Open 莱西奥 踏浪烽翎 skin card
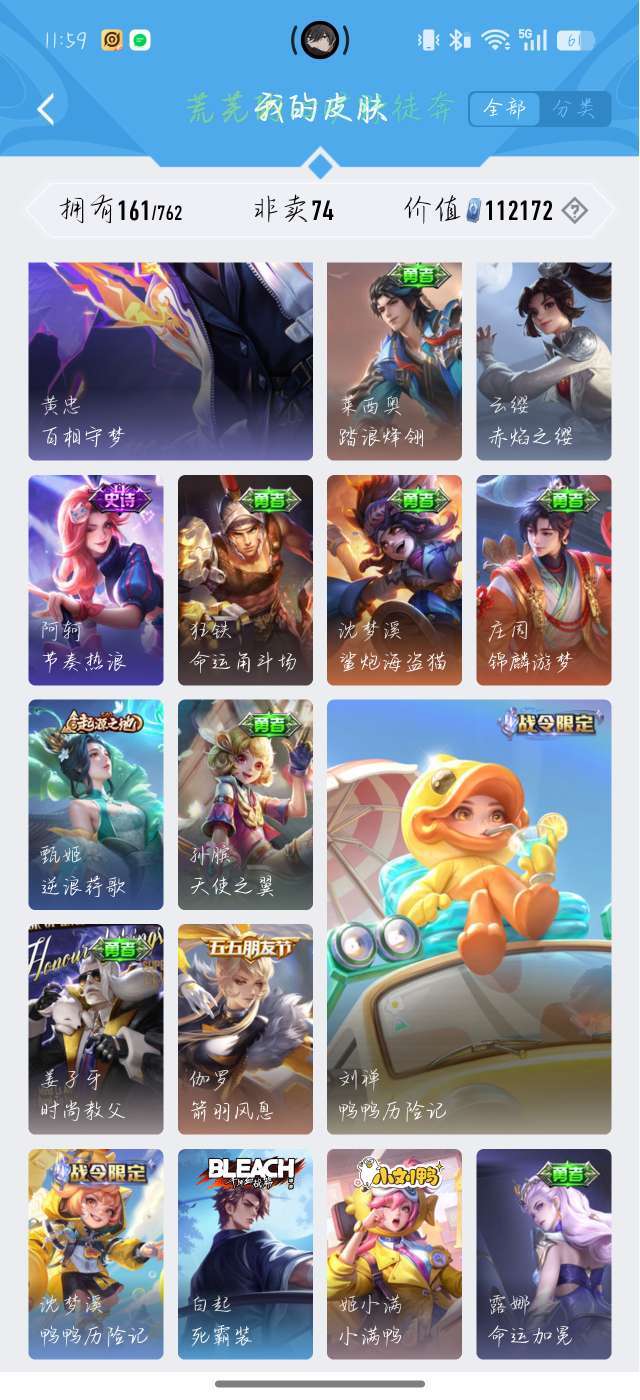 pos(394,360)
